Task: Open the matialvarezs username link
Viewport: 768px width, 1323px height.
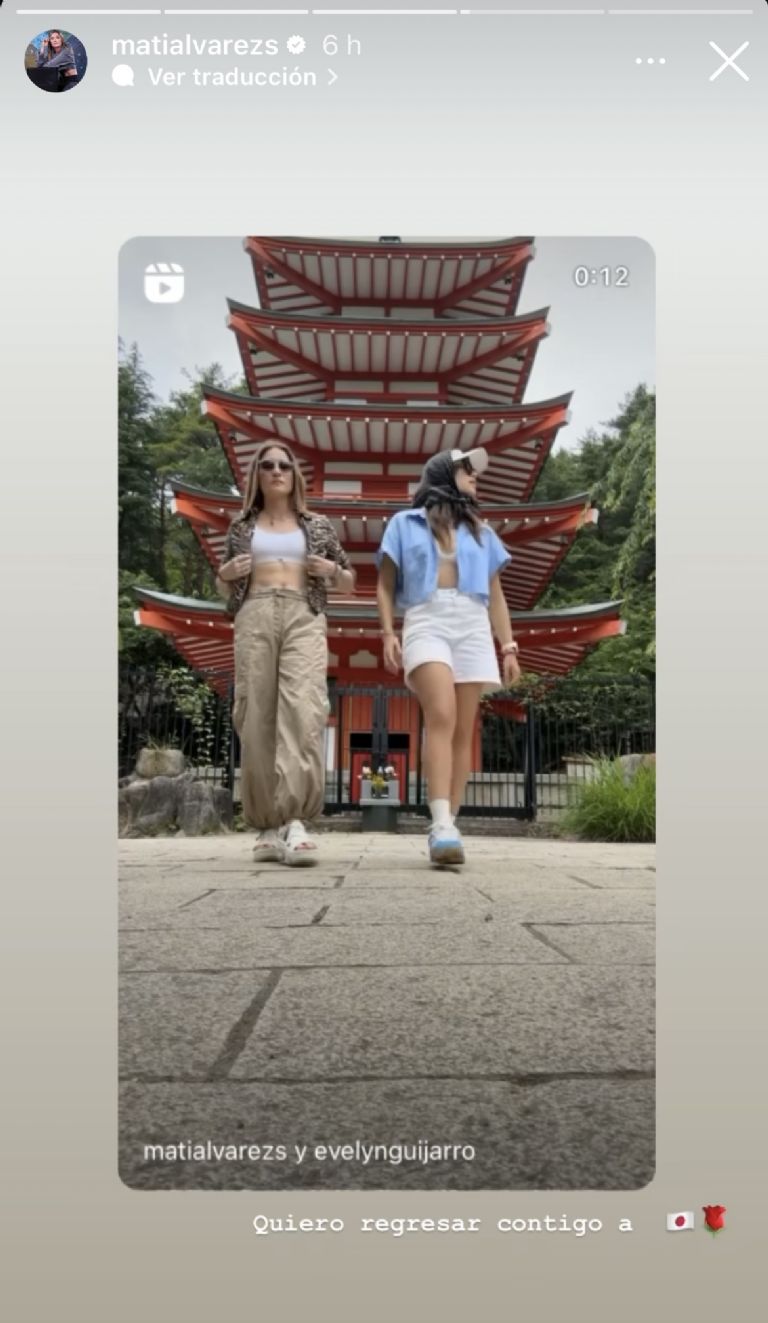Action: coord(195,45)
